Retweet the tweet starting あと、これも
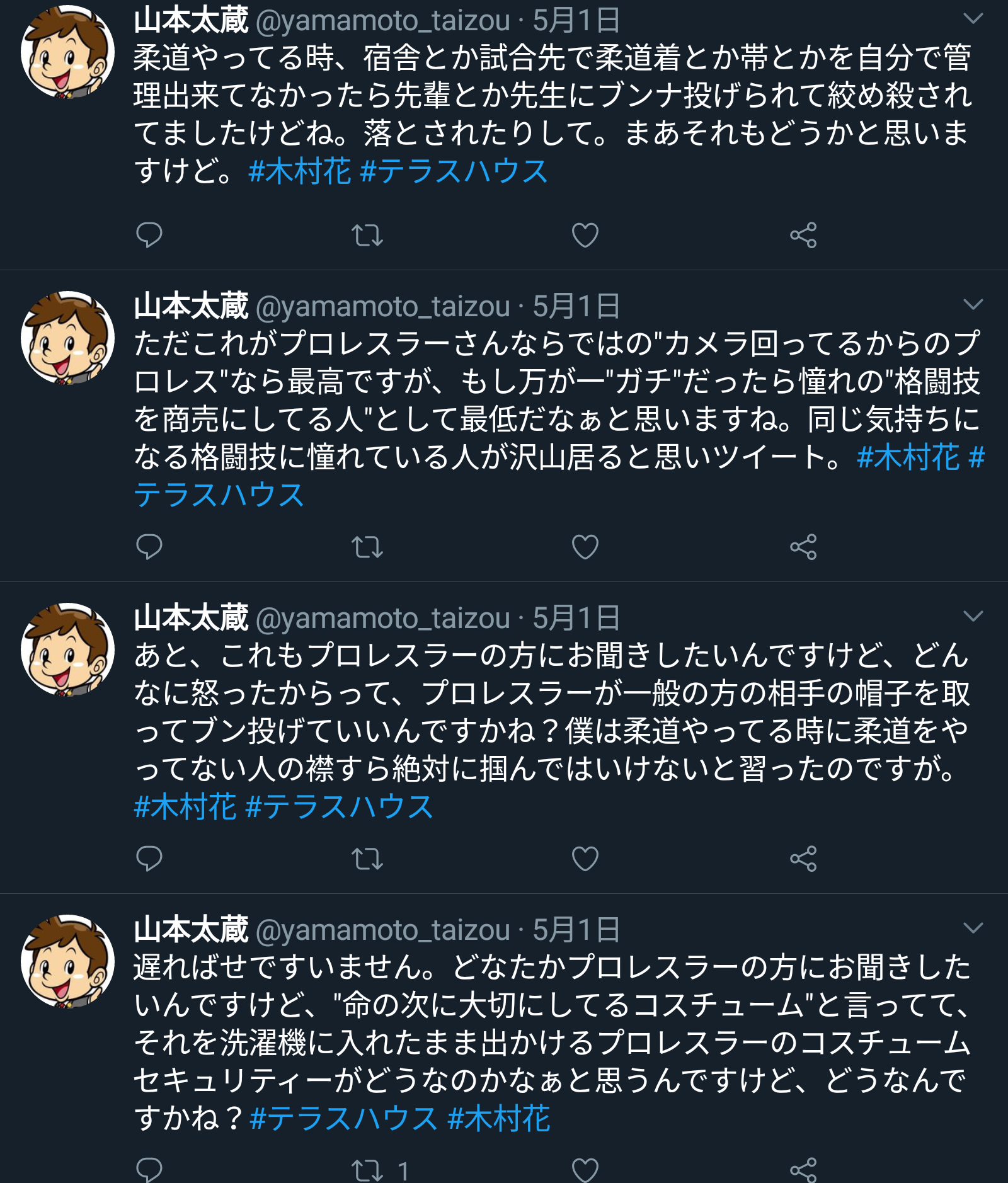1008x1183 pixels. point(367,858)
